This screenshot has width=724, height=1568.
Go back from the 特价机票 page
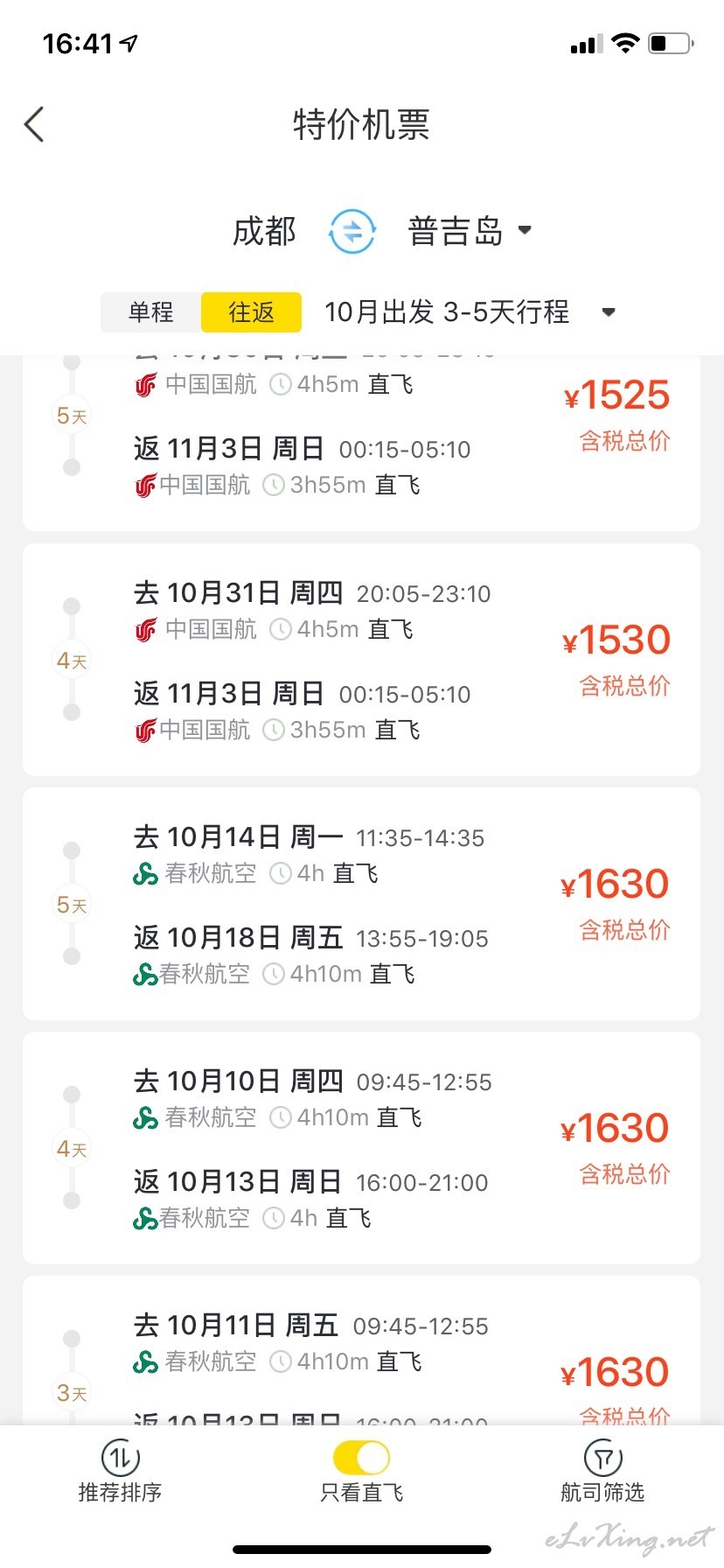[34, 124]
